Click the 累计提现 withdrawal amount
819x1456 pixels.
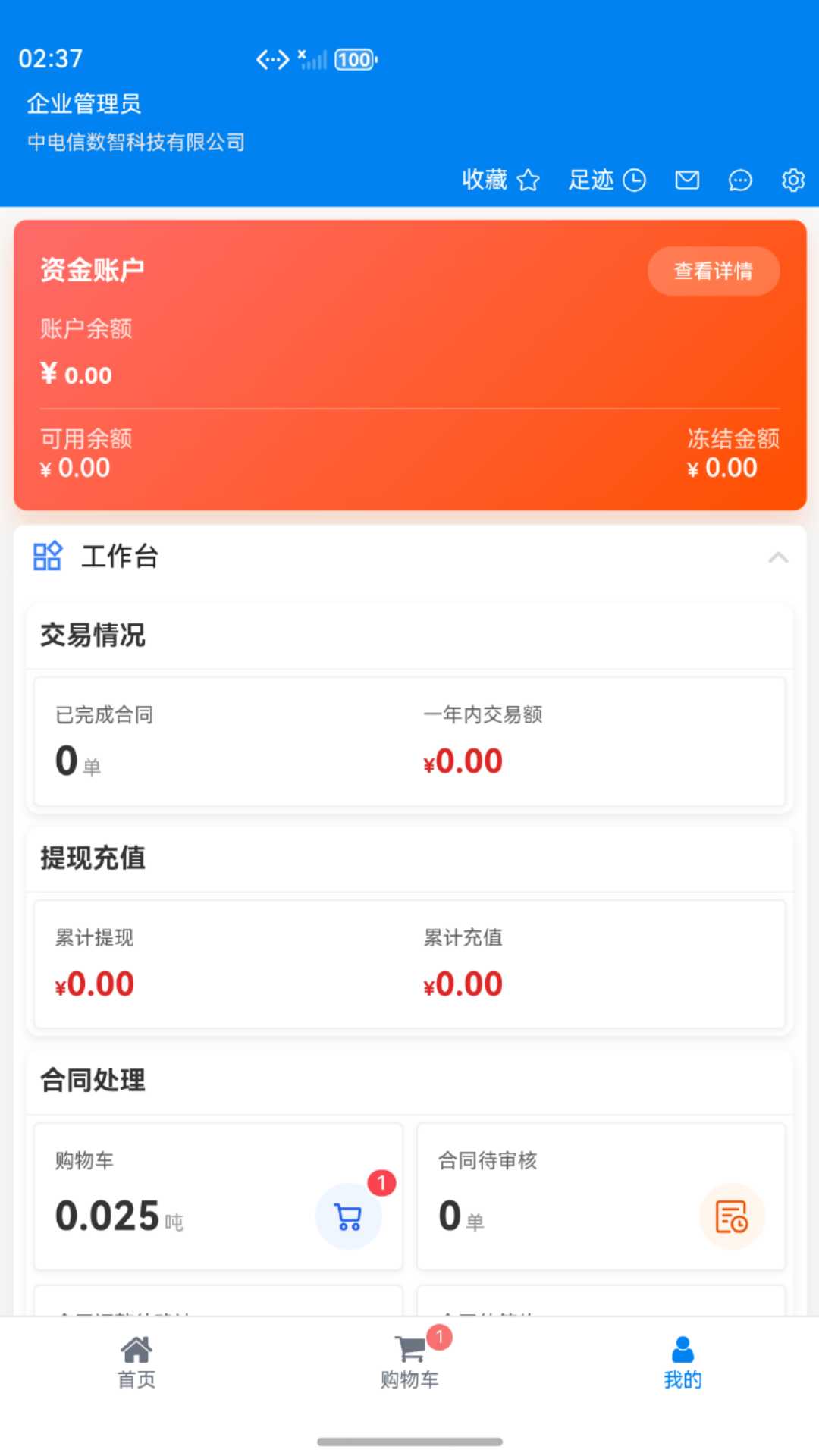tap(93, 983)
